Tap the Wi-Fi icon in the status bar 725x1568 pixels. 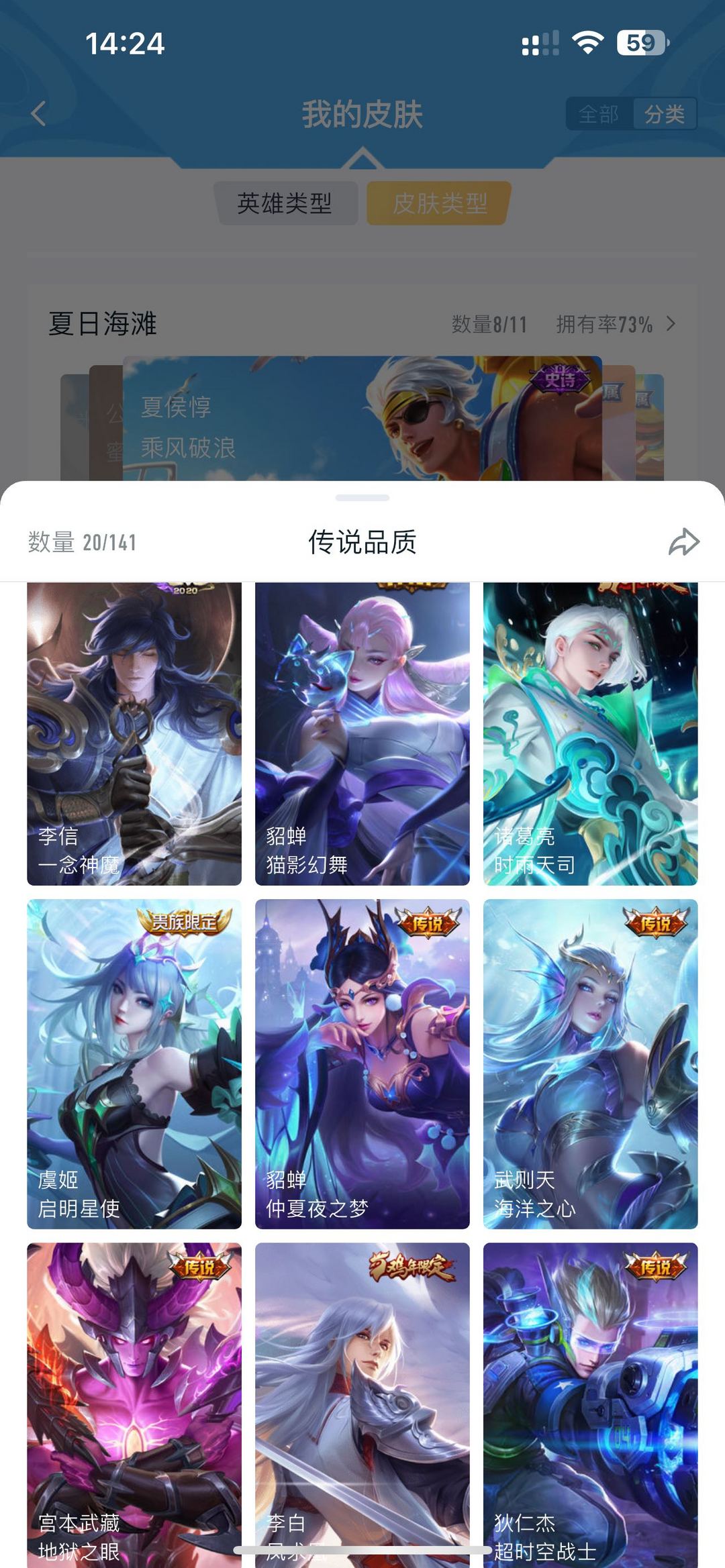pos(588,43)
